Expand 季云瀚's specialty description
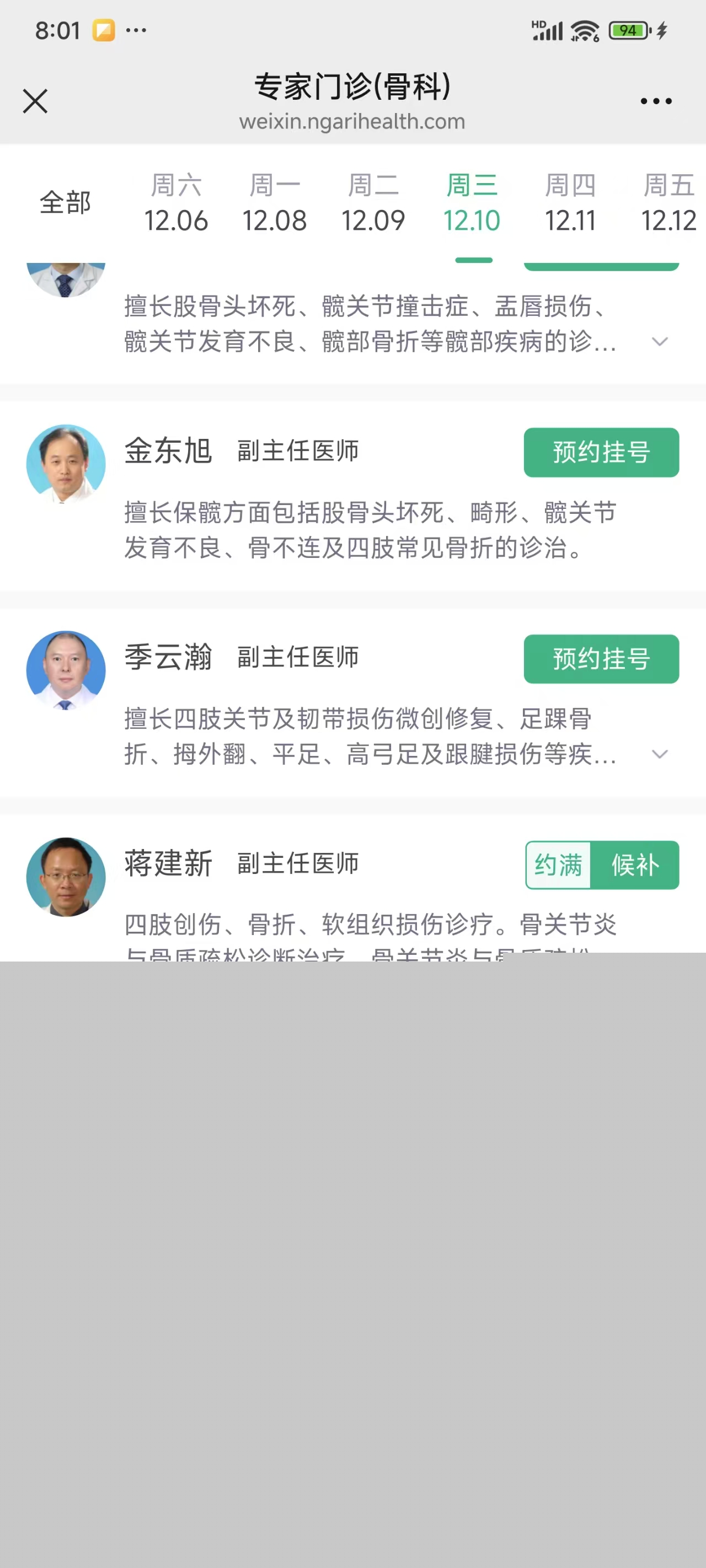 point(660,755)
